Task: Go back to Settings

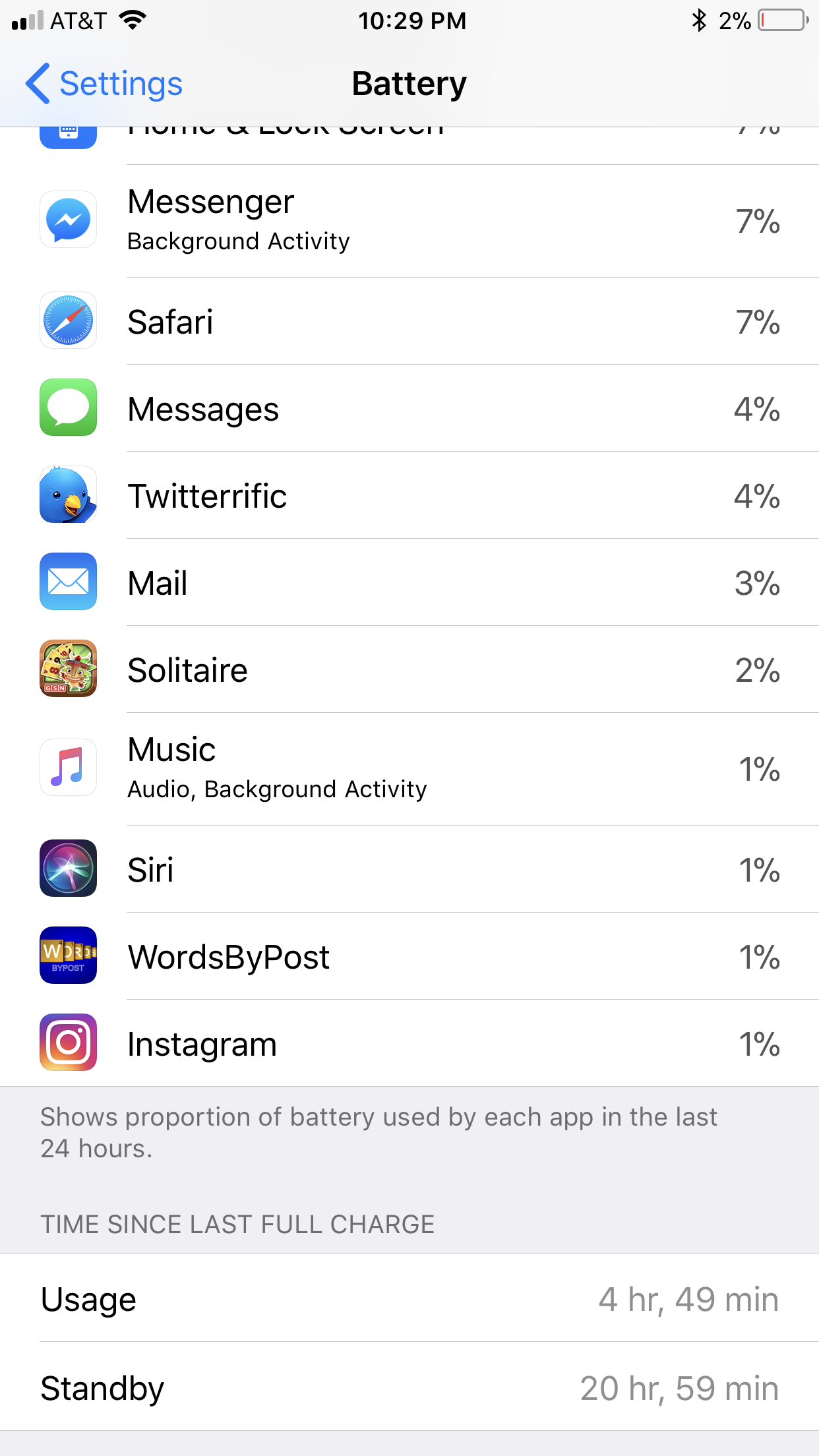Action: click(x=104, y=84)
